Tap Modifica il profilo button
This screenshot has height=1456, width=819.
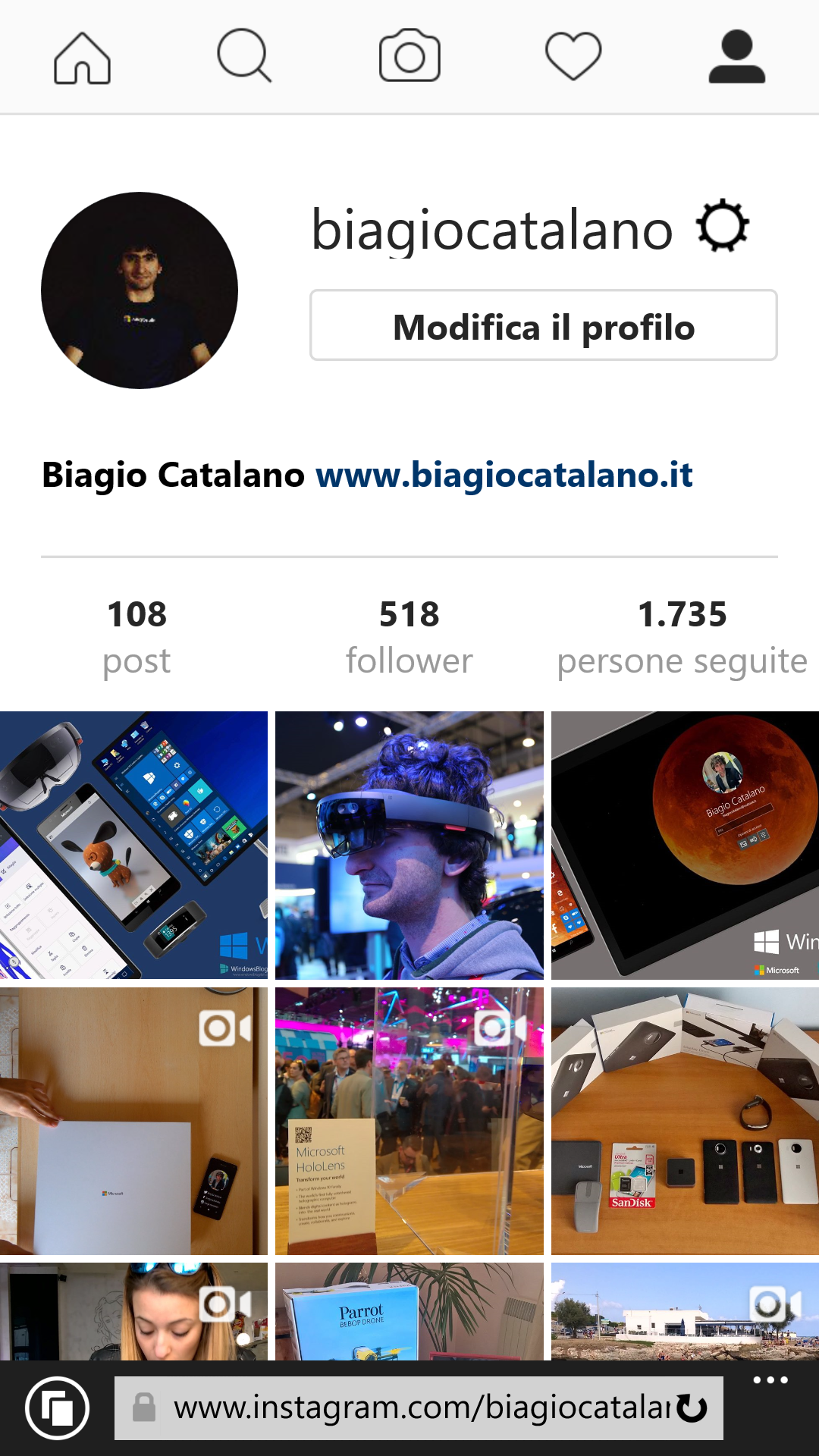(x=544, y=325)
